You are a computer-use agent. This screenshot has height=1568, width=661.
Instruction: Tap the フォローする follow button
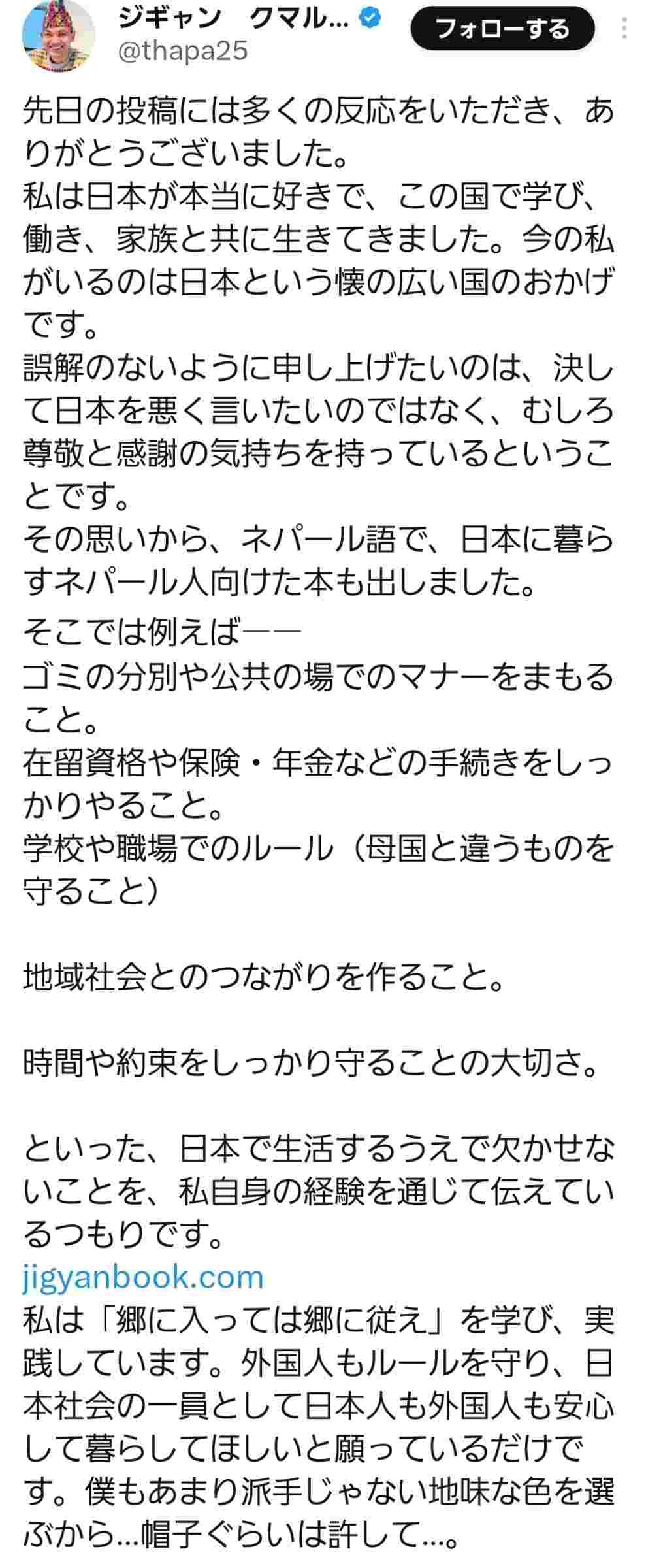(x=502, y=29)
